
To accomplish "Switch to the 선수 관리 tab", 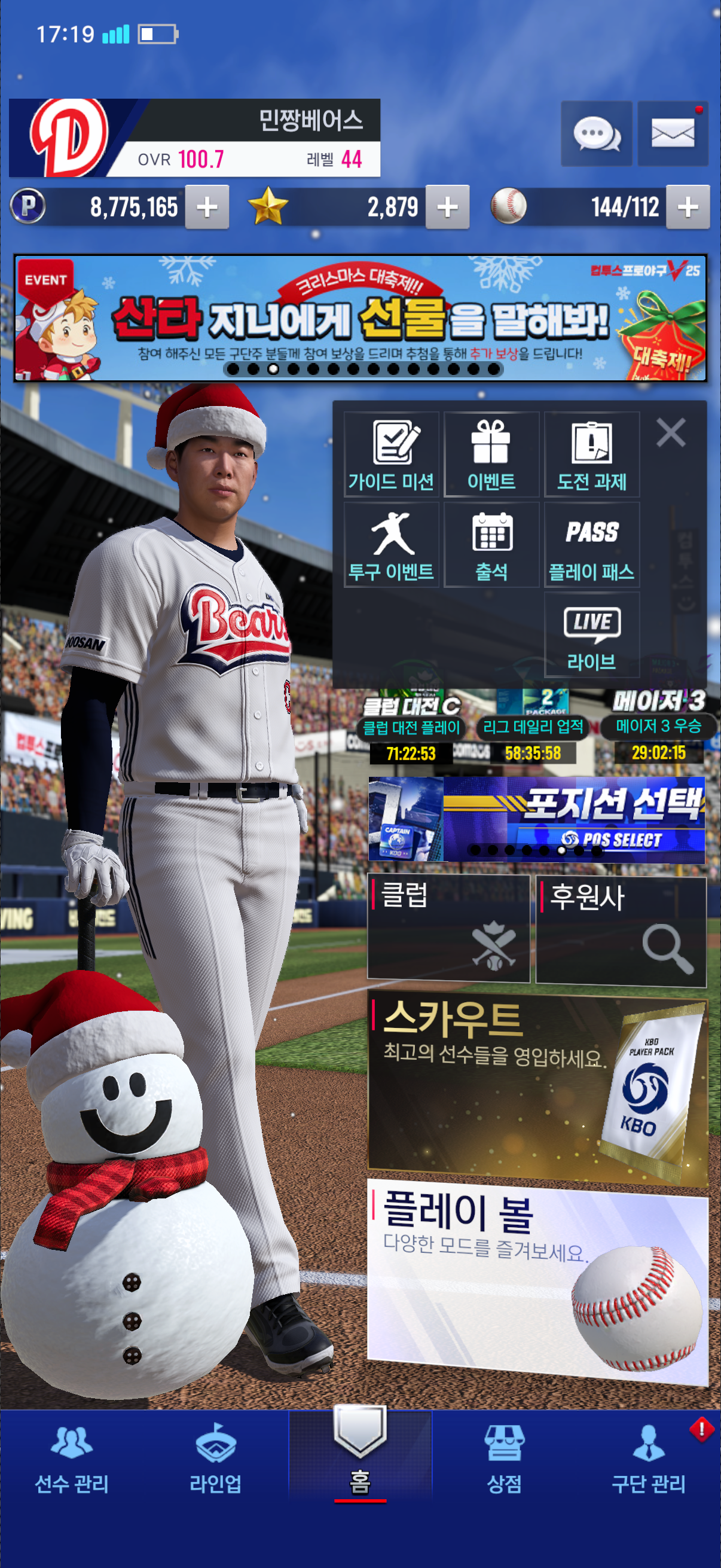I will 72,1460.
